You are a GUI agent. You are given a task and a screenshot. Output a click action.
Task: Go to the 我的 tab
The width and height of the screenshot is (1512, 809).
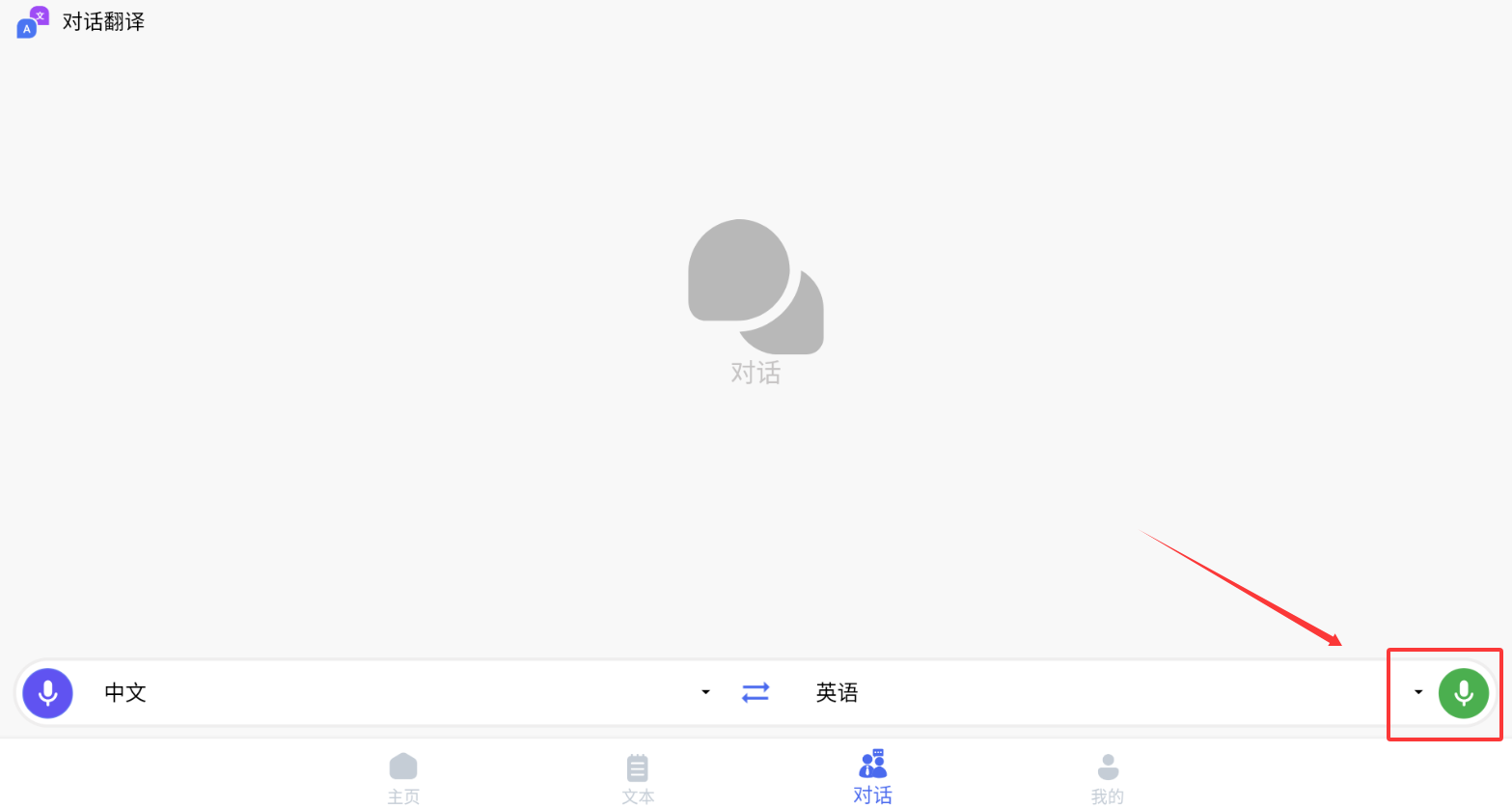click(1108, 778)
